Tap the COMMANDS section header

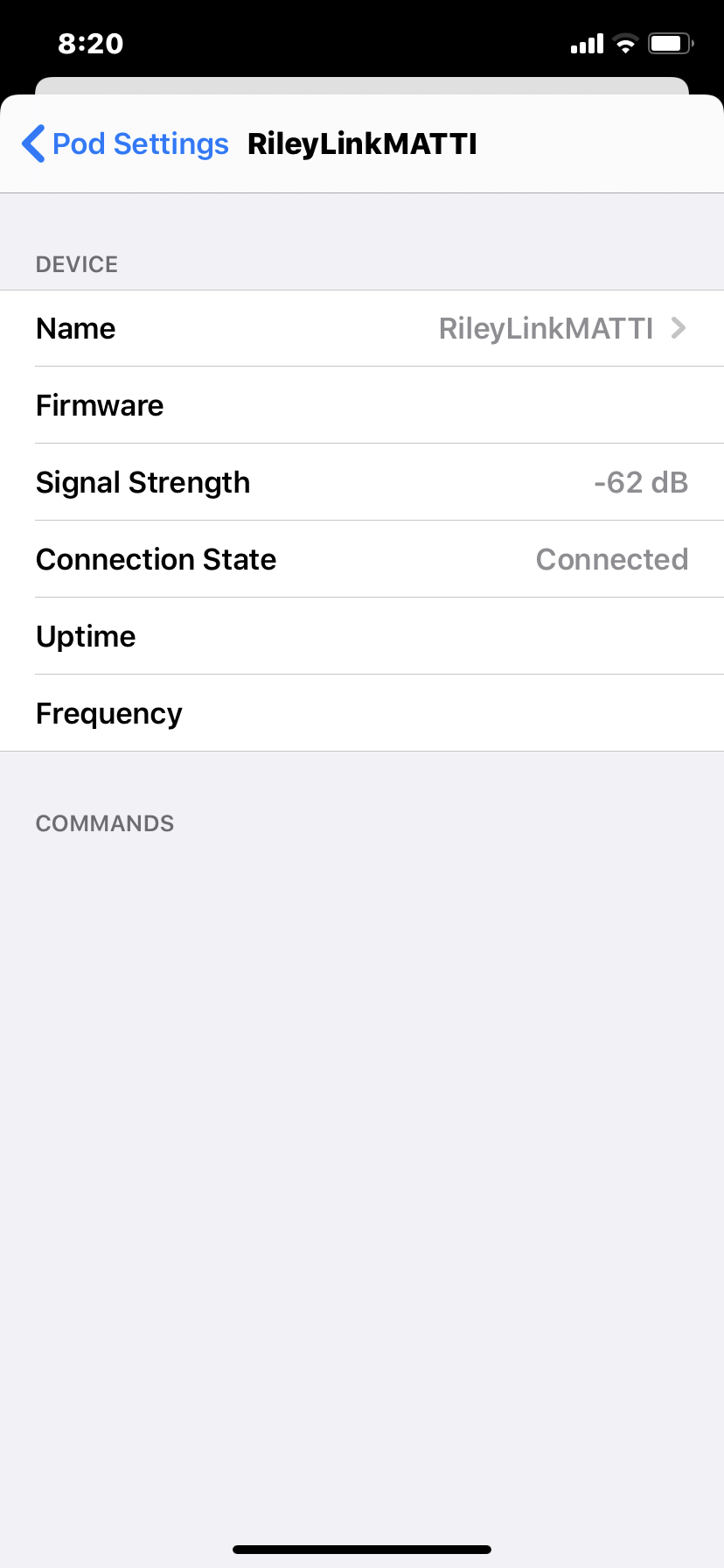click(x=104, y=822)
